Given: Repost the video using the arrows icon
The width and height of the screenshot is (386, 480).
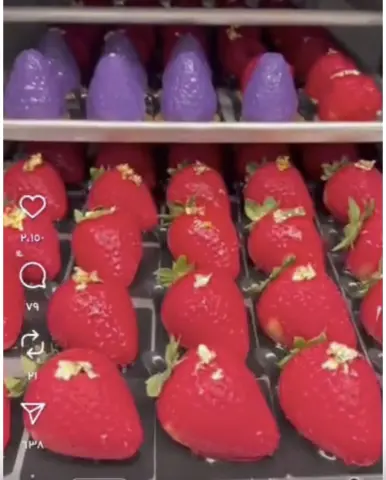Looking at the screenshot, I should [x=32, y=345].
